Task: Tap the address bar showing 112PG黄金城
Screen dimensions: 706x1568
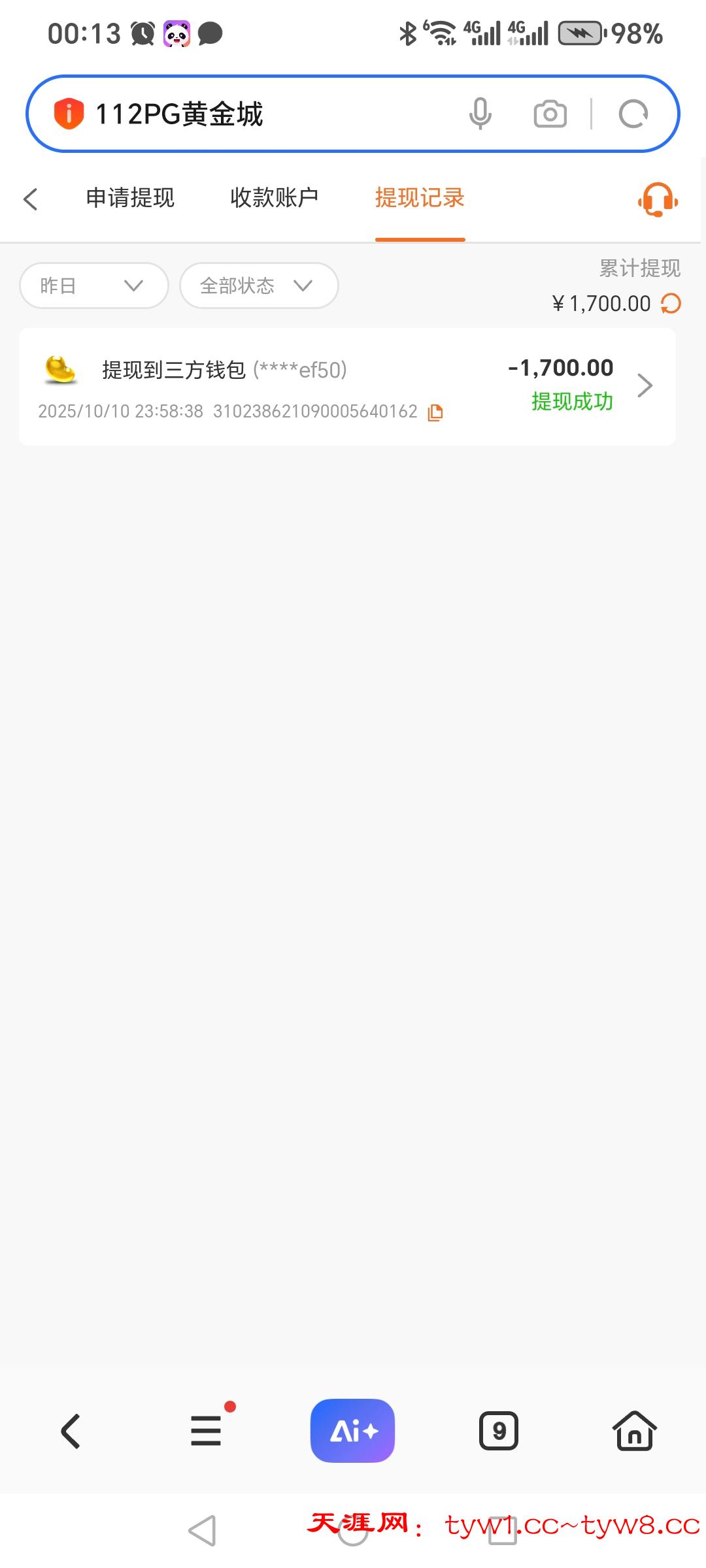Action: pos(261,112)
